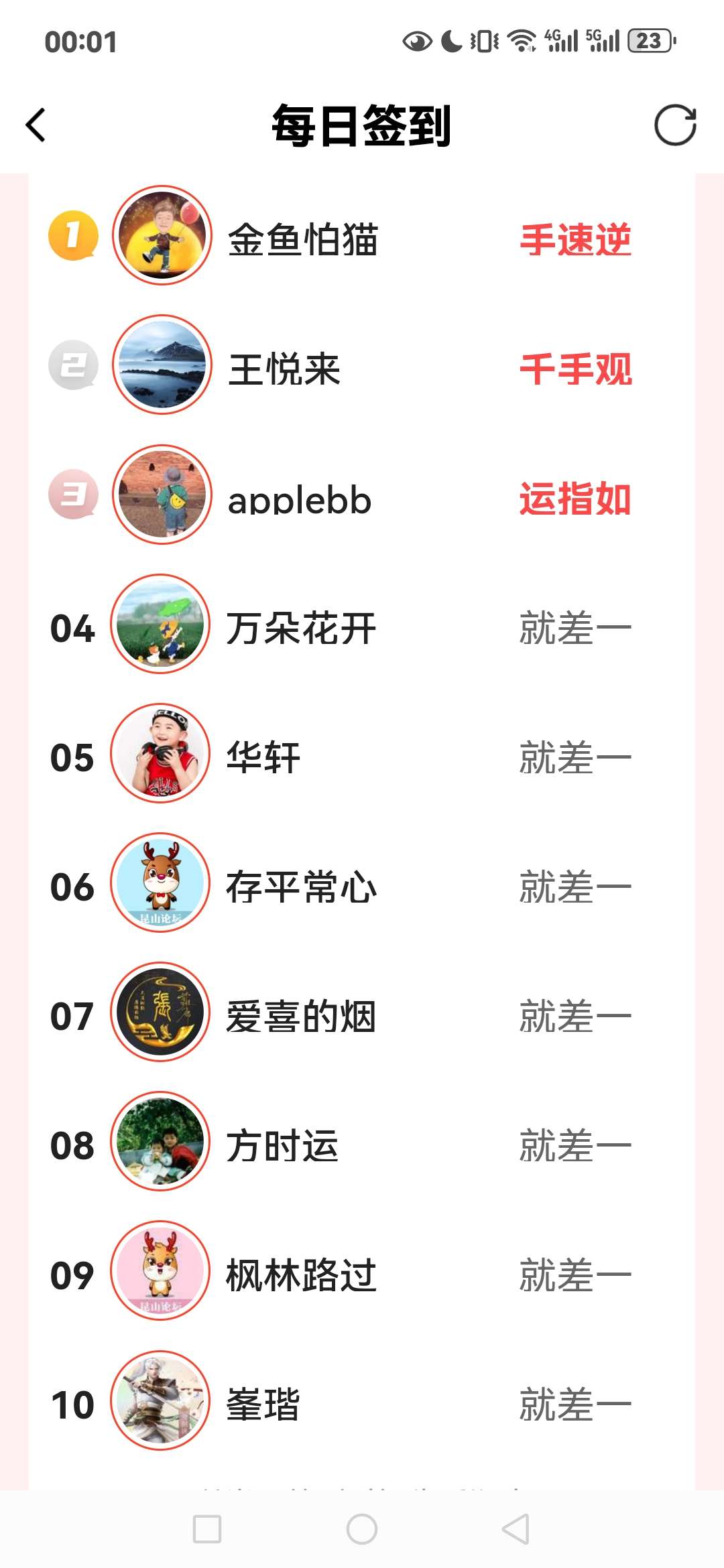Open 王悦来's ranking entry
Viewport: 724px width, 1568px height.
click(284, 369)
